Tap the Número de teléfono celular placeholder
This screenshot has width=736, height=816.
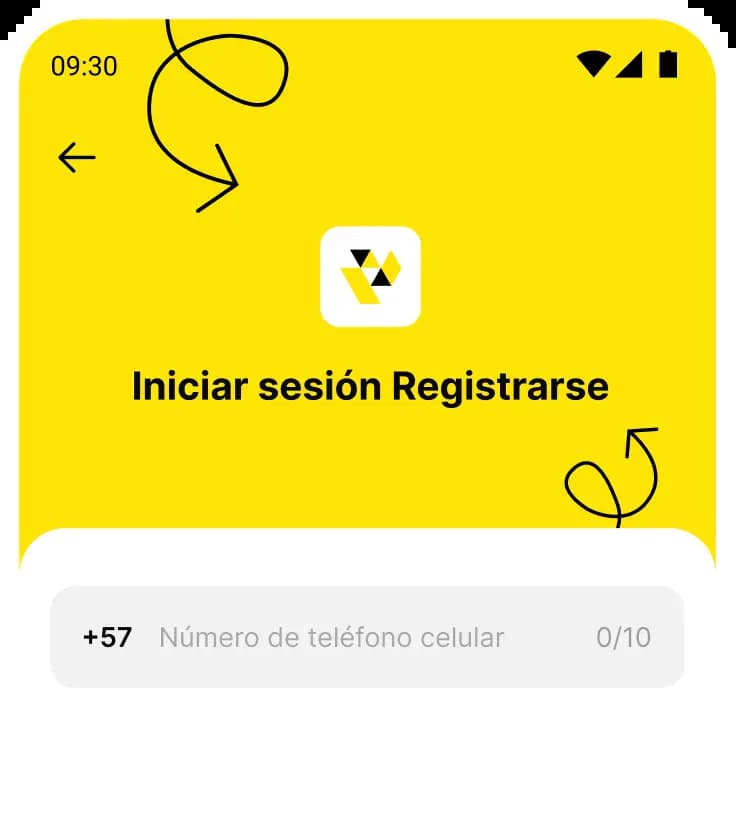pos(330,636)
